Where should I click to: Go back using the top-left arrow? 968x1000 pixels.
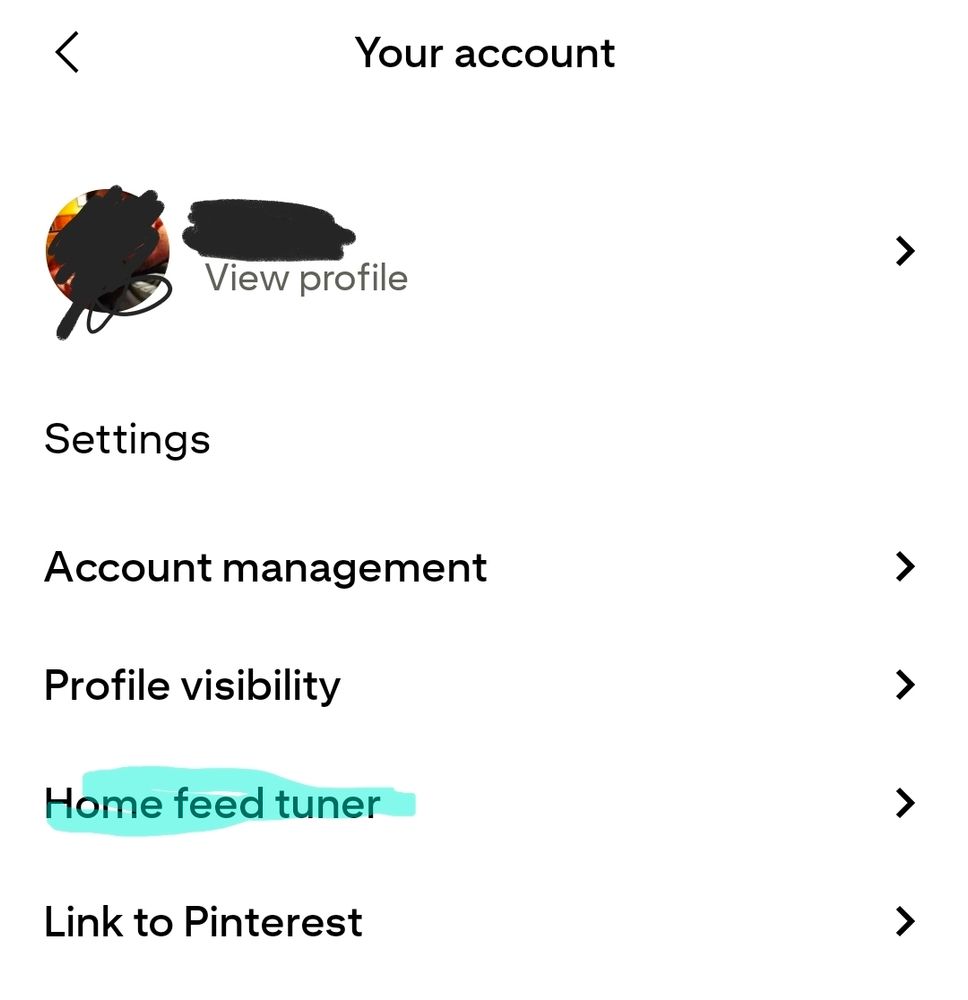tap(67, 53)
